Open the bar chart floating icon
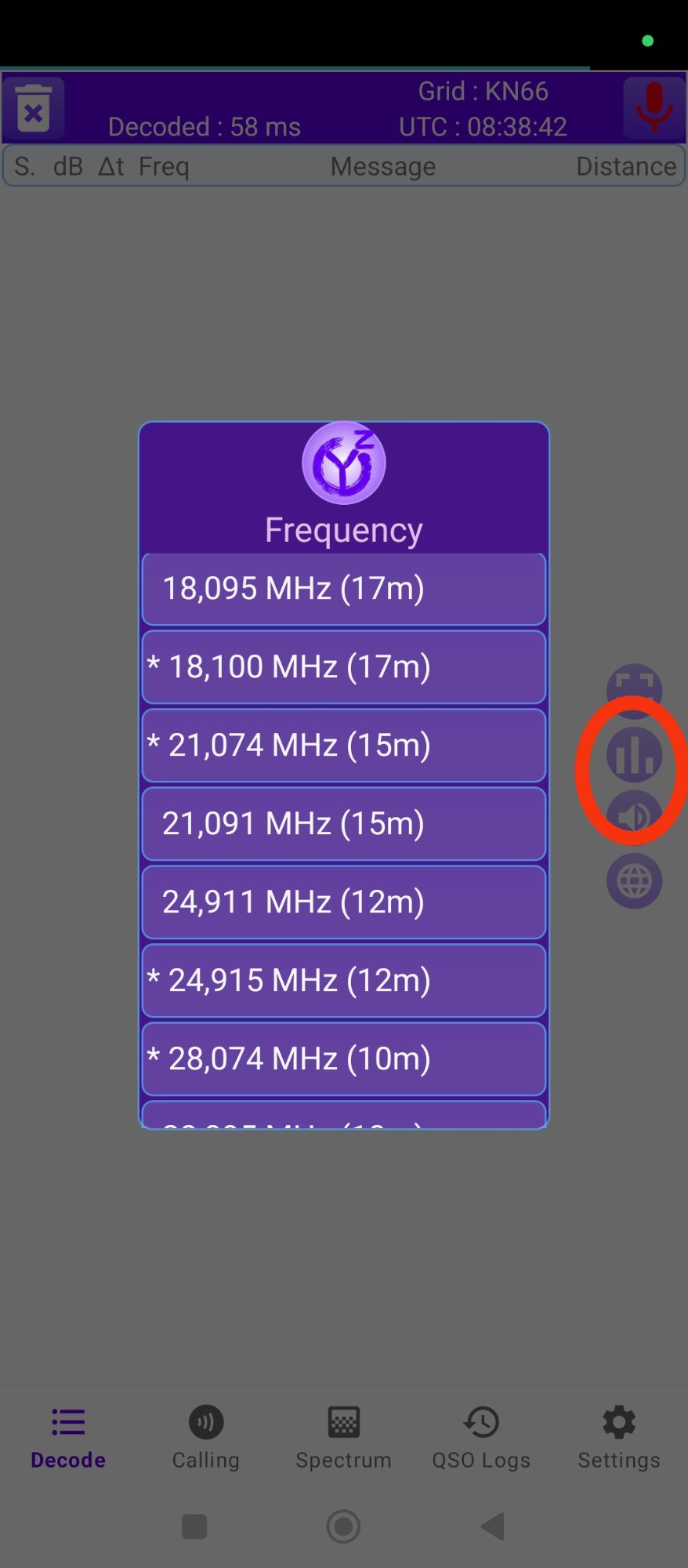 pos(634,755)
